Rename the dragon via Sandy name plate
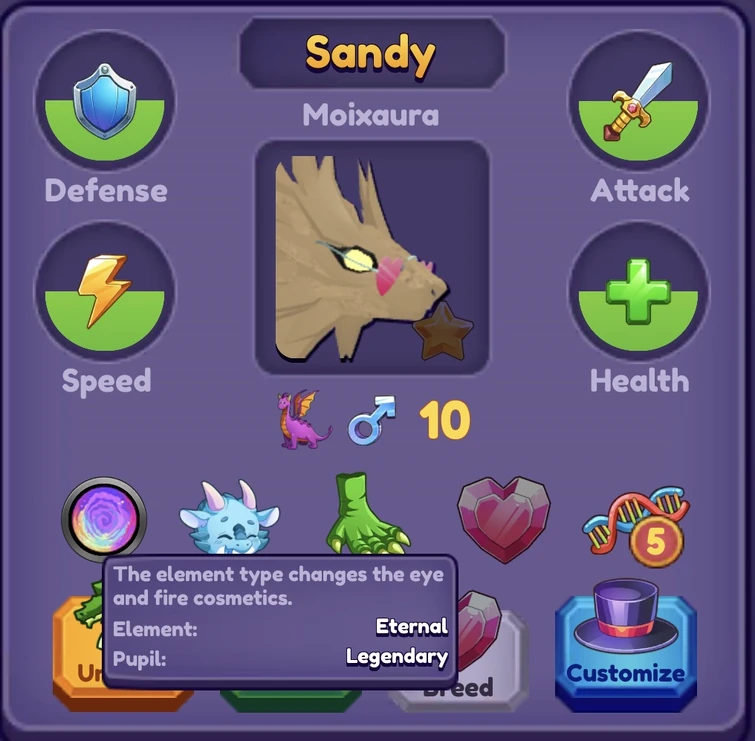This screenshot has height=741, width=755. (371, 52)
